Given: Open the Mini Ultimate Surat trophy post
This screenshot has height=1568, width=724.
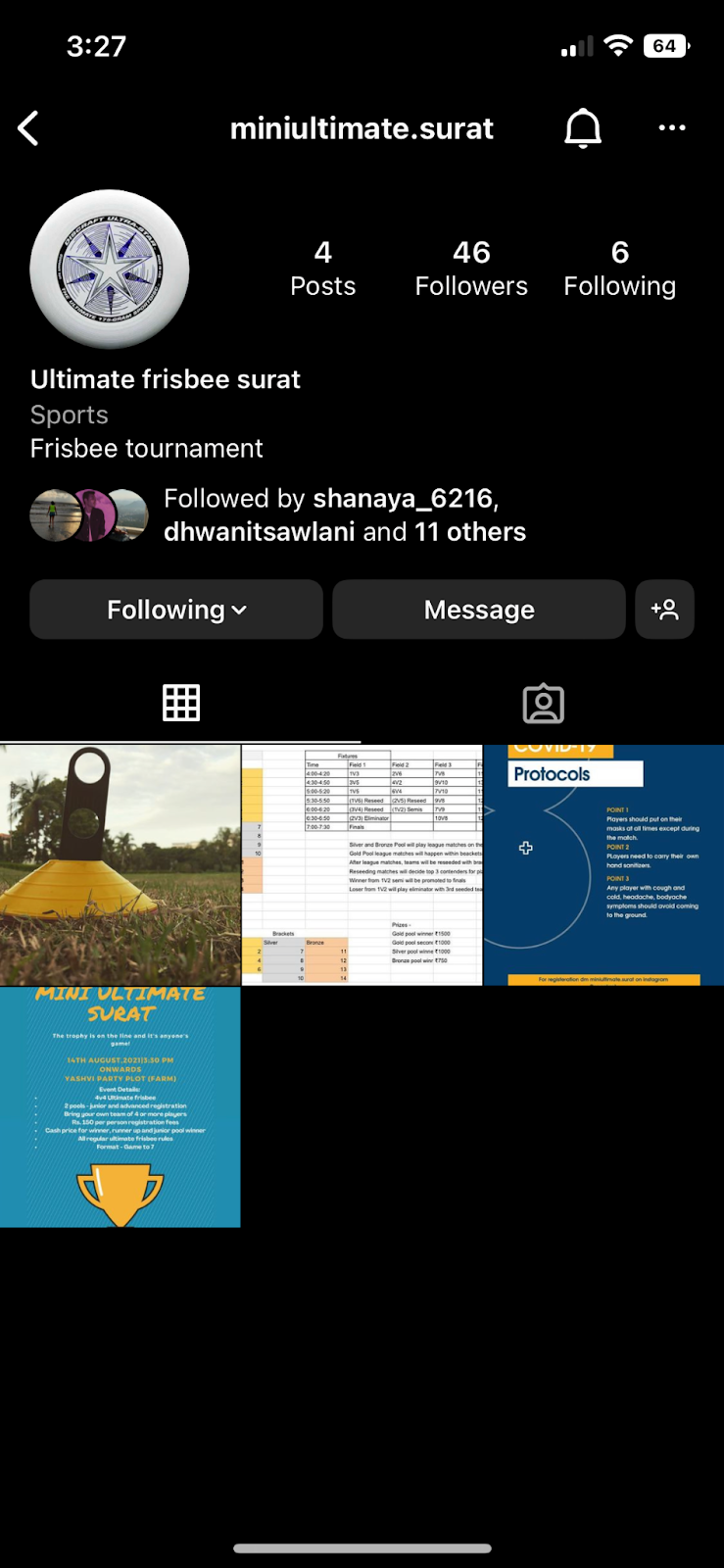Looking at the screenshot, I should click(x=120, y=1106).
